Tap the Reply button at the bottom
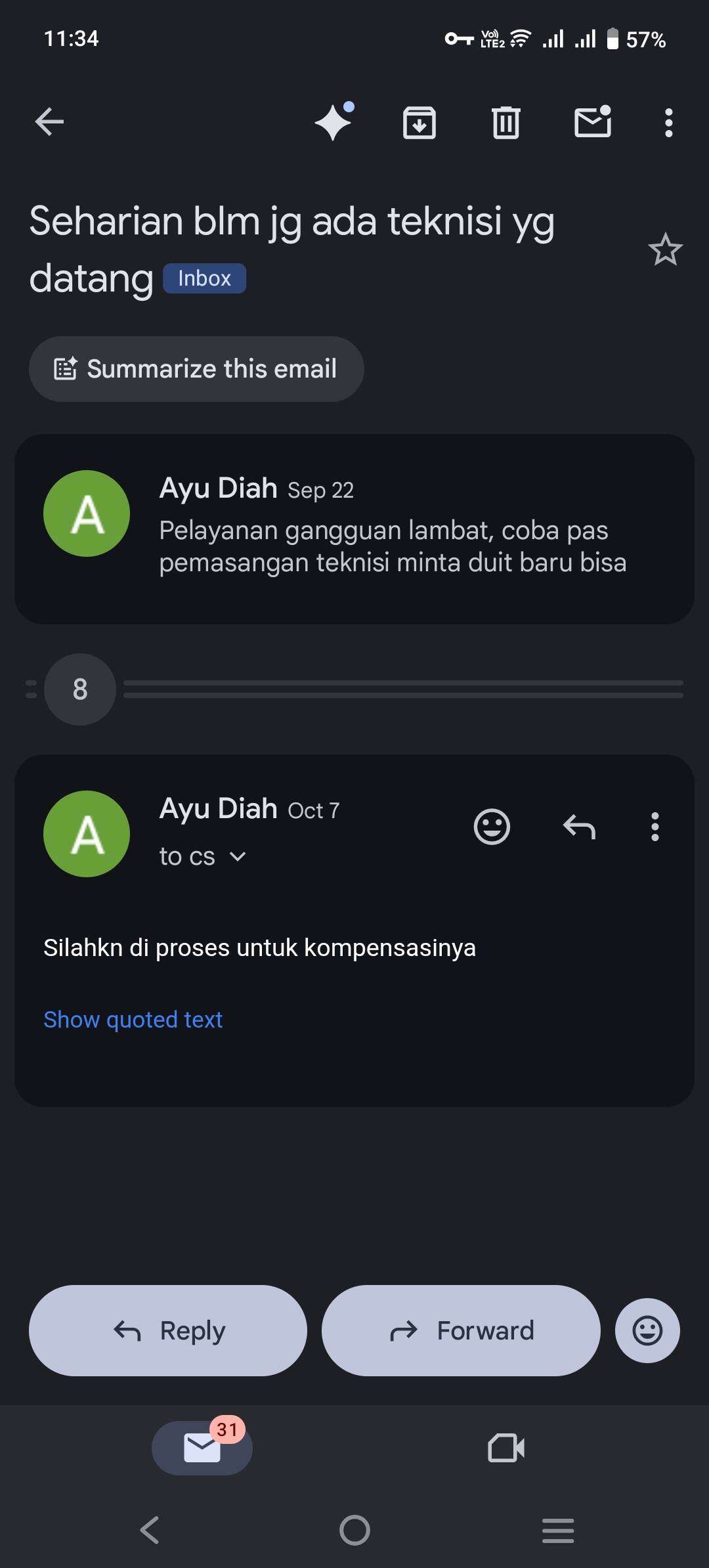The height and width of the screenshot is (1568, 709). (x=168, y=1331)
